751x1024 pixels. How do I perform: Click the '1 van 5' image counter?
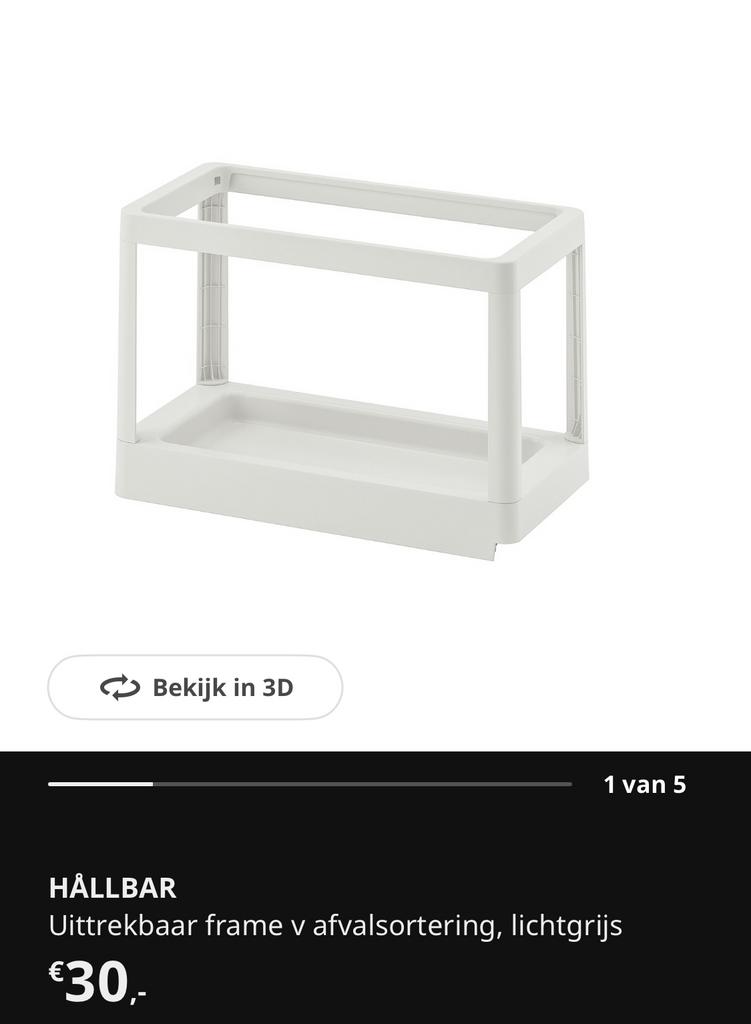[644, 786]
